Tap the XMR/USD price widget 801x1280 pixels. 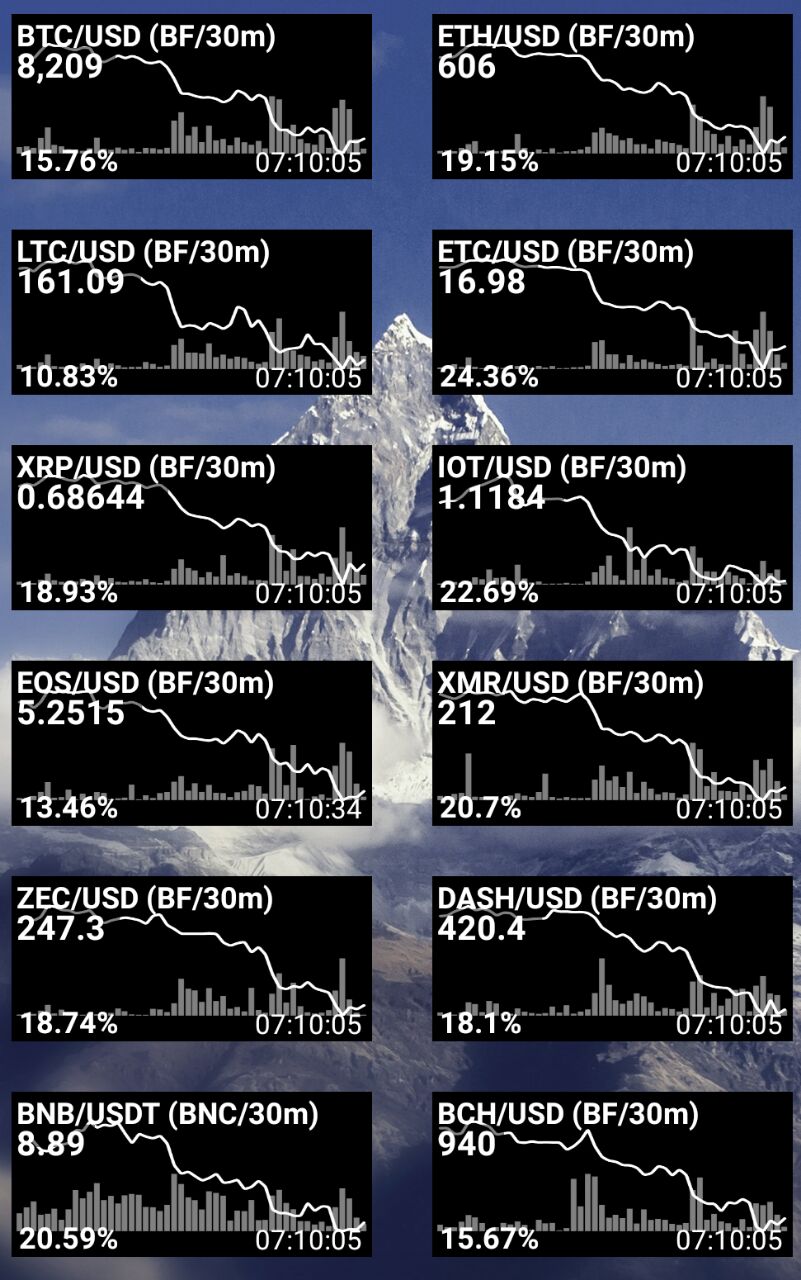[x=612, y=743]
